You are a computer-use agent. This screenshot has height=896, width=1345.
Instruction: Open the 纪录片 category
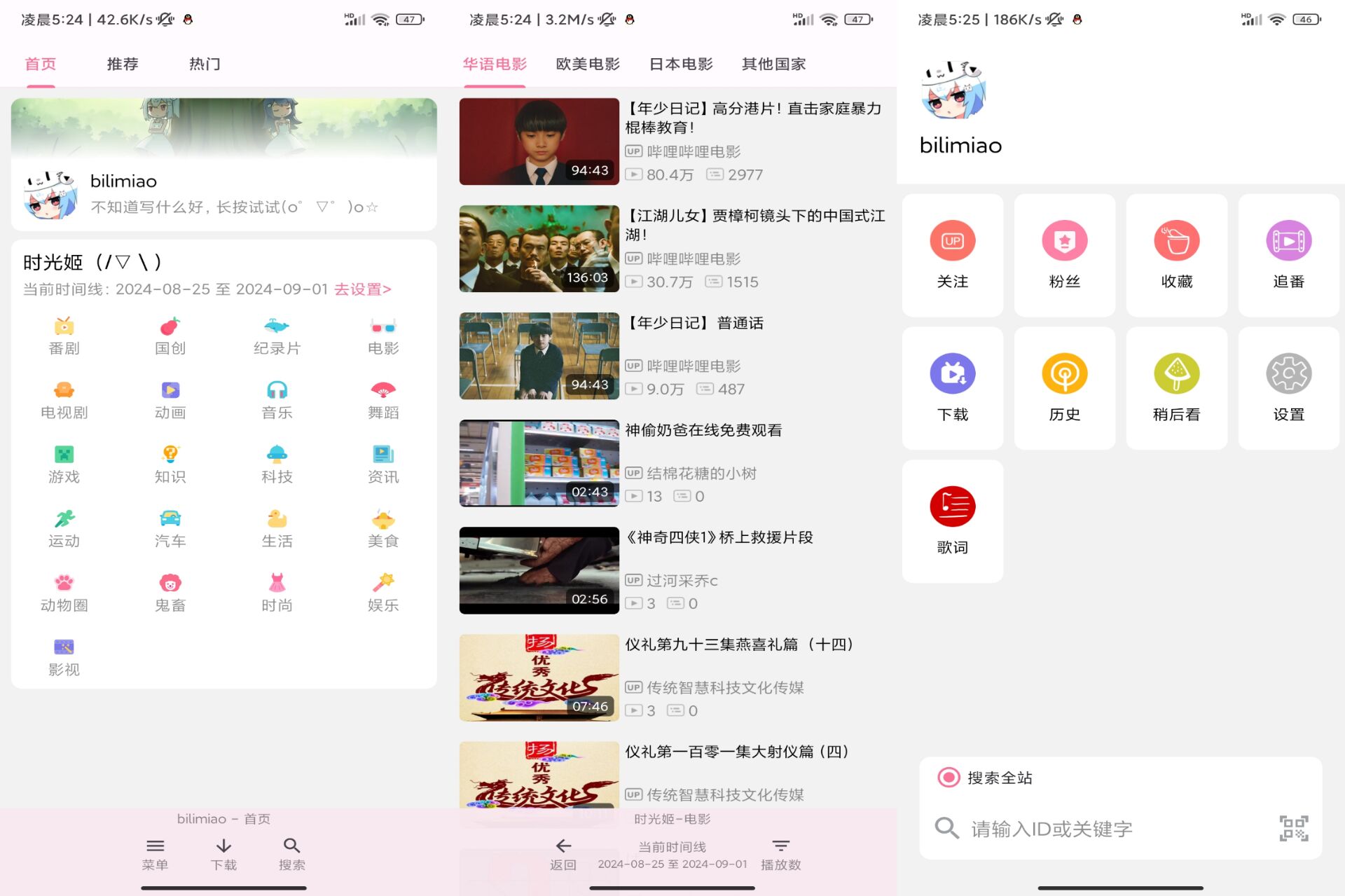(x=277, y=336)
